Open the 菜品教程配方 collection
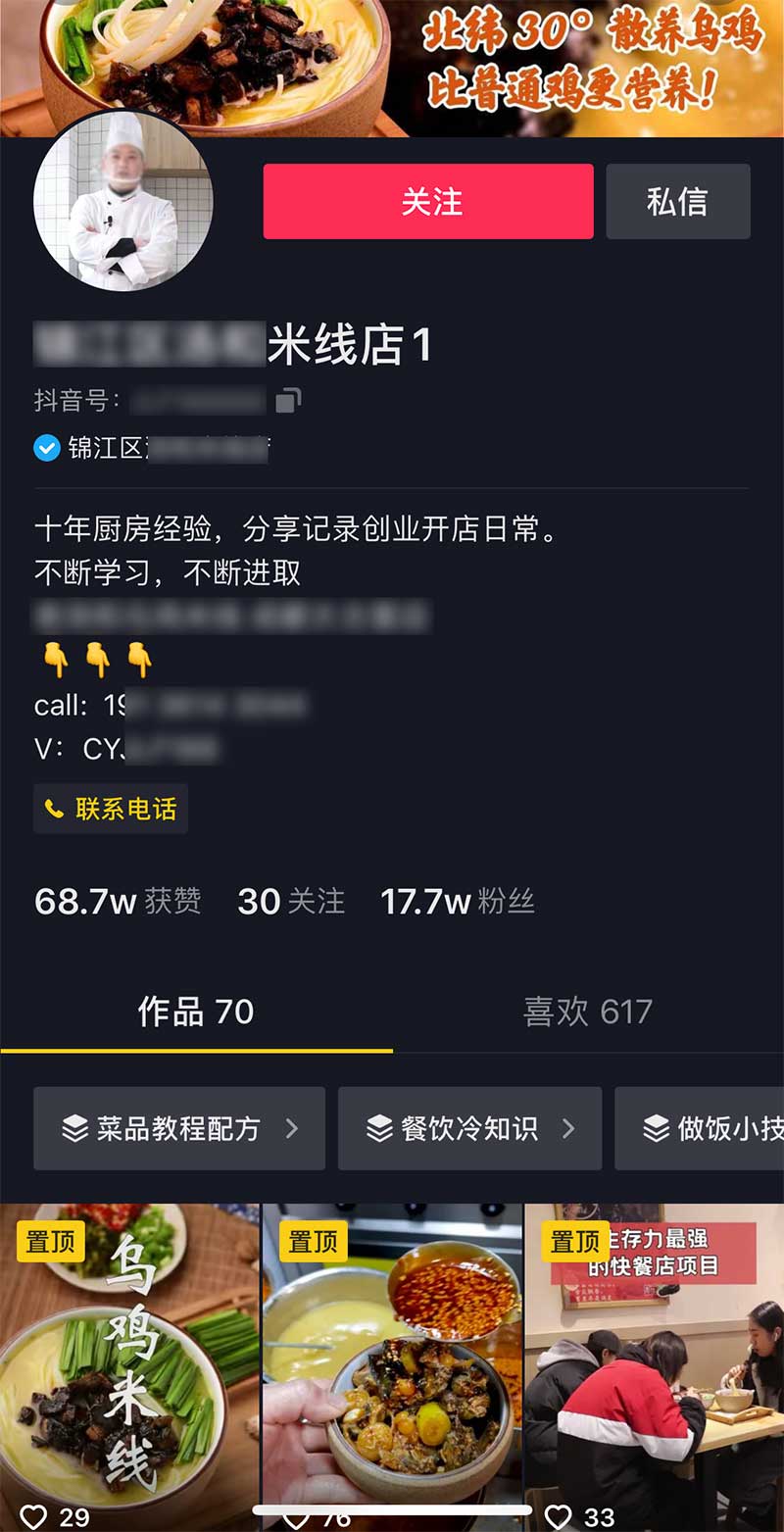Image resolution: width=784 pixels, height=1532 pixels. [179, 1128]
